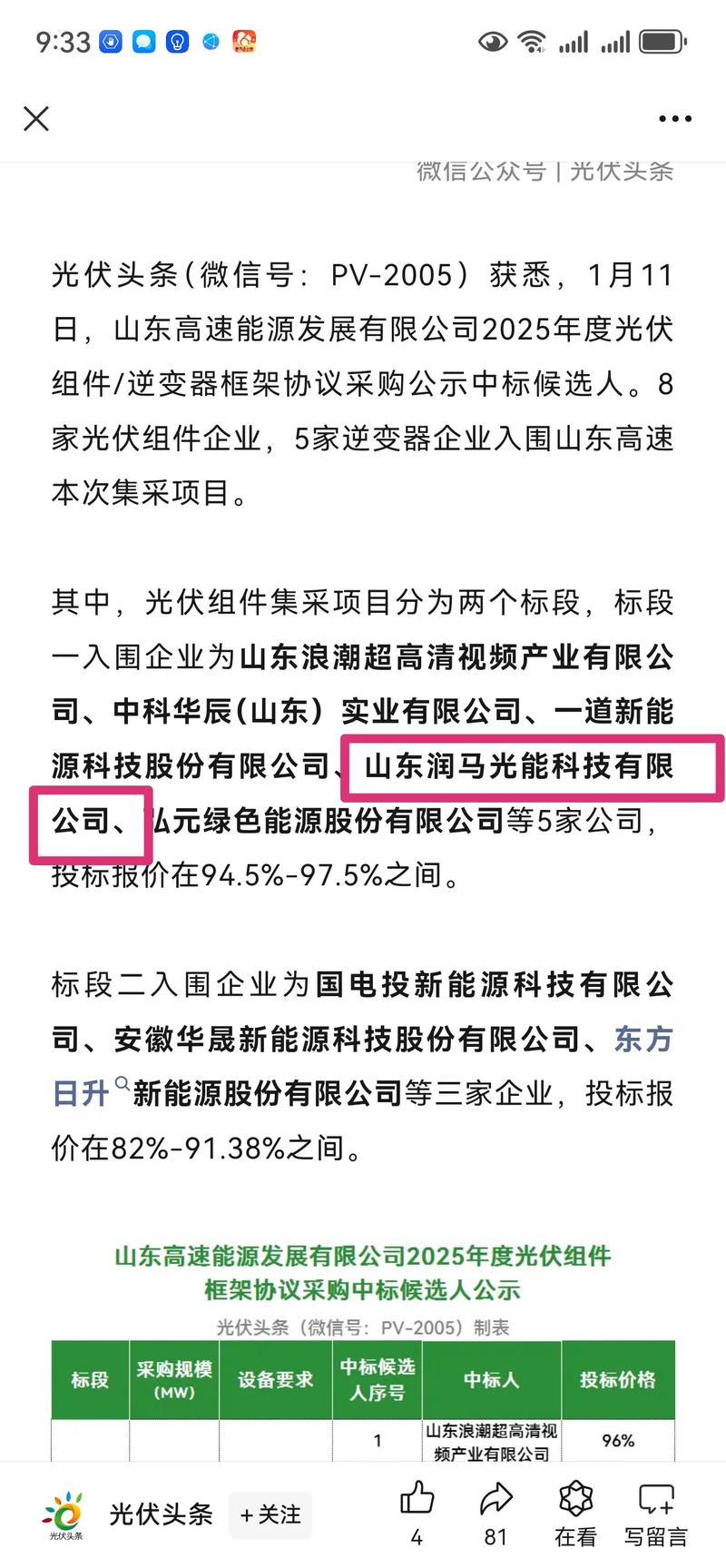This screenshot has height=1568, width=726.
Task: Close the article page
Action: (36, 119)
